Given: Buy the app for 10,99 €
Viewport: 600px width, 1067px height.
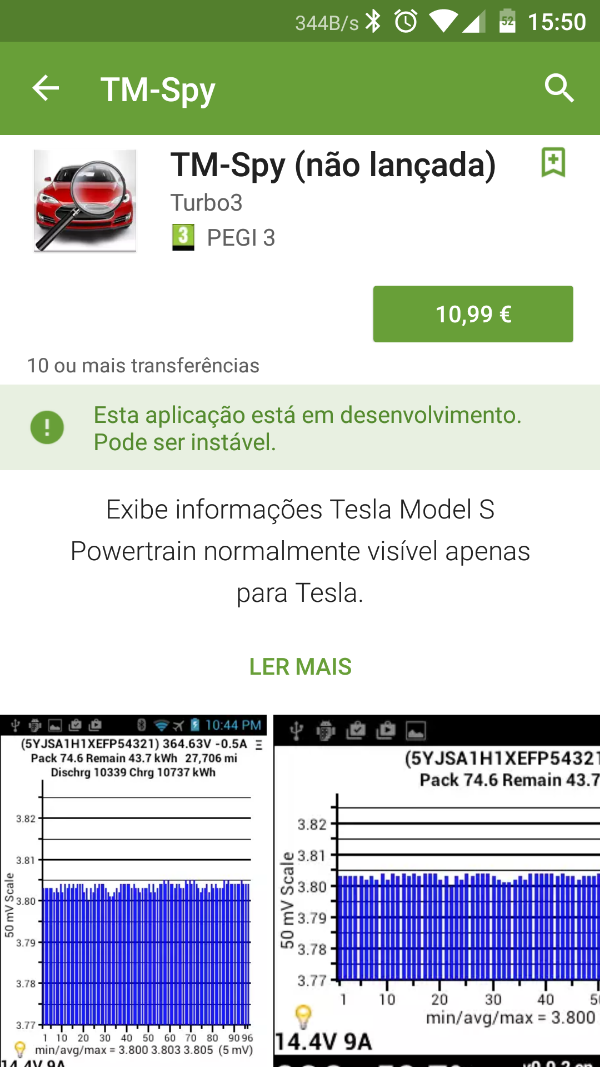Looking at the screenshot, I should click(472, 314).
